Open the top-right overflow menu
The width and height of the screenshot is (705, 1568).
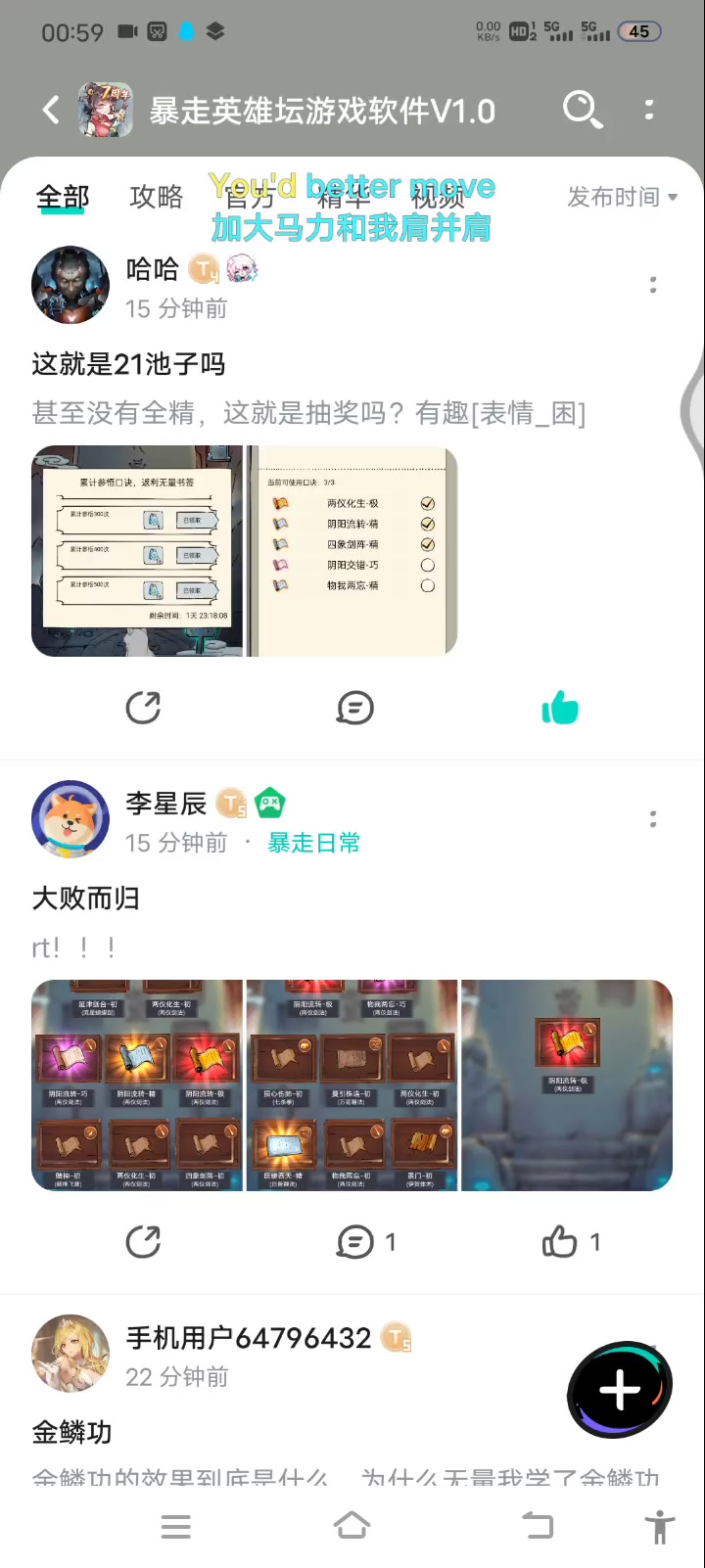coord(649,110)
